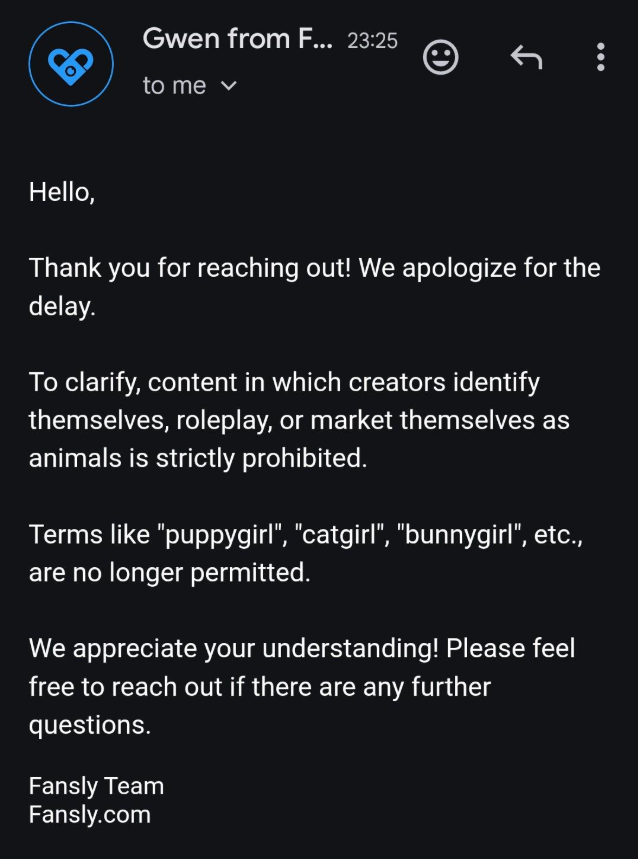Open the Fansly.com link

[x=90, y=814]
